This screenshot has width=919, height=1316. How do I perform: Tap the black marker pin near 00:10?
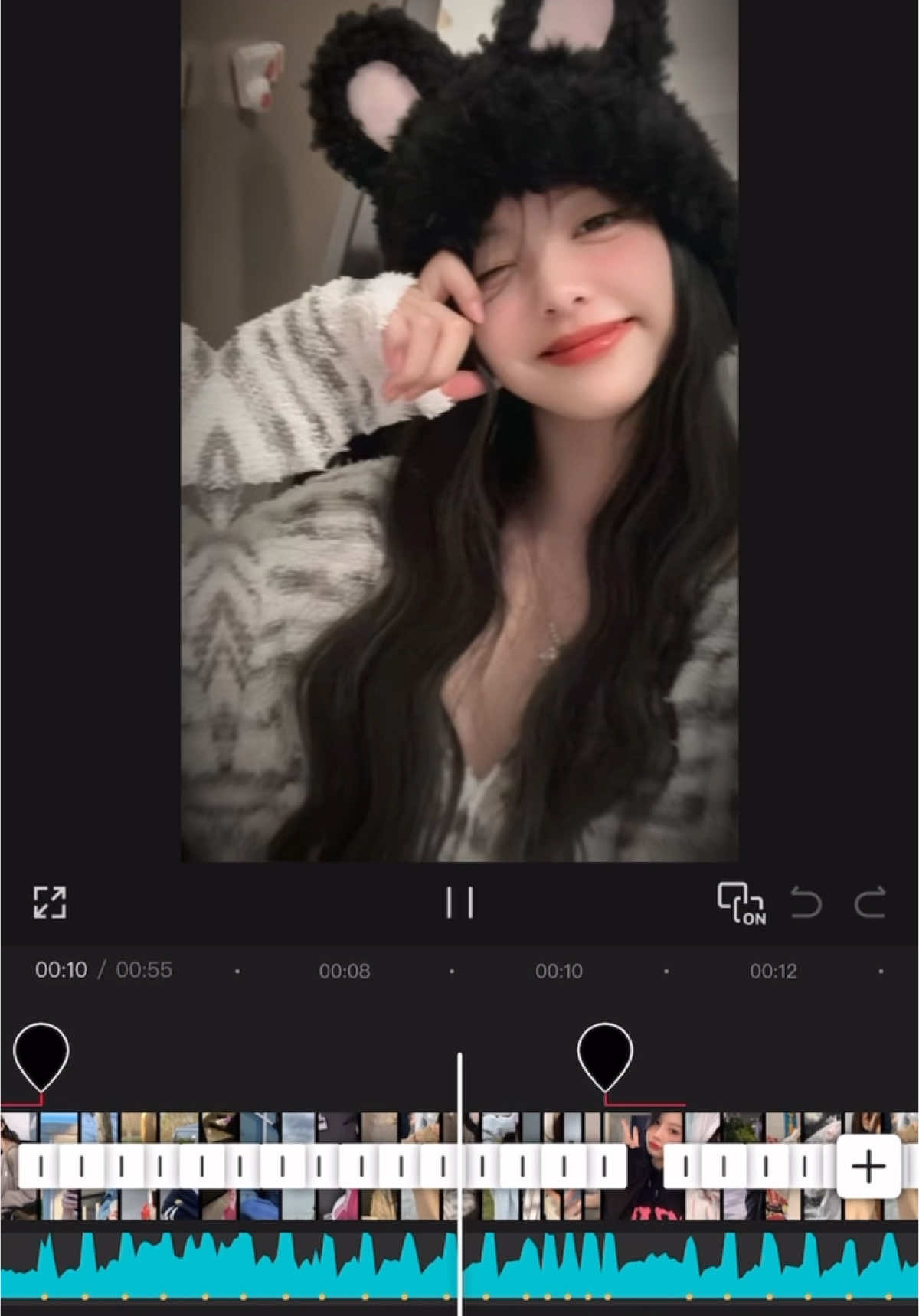[x=605, y=1054]
